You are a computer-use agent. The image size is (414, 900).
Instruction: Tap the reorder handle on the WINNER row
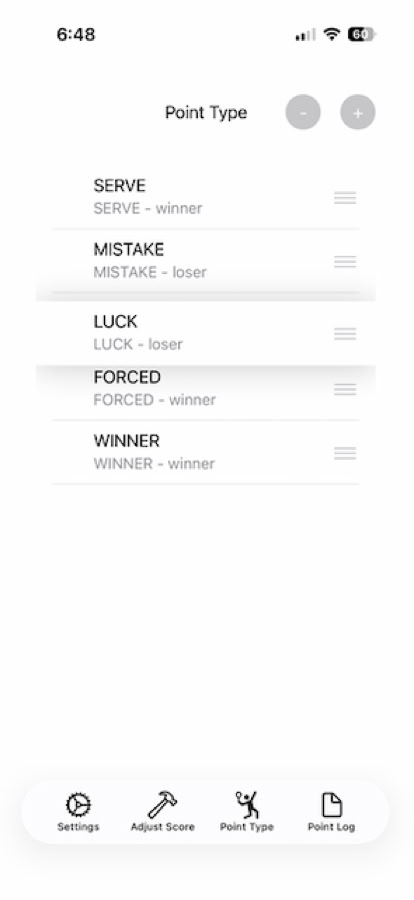(345, 453)
